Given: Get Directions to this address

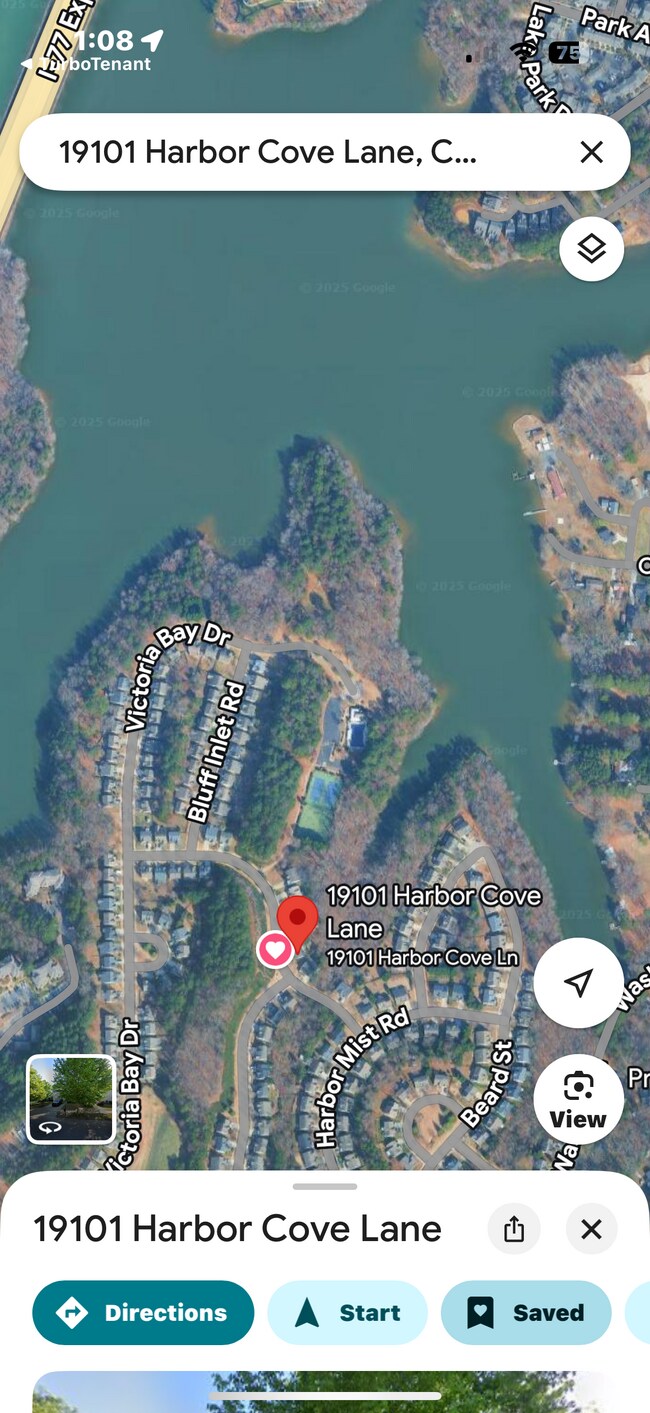Looking at the screenshot, I should (x=143, y=1313).
